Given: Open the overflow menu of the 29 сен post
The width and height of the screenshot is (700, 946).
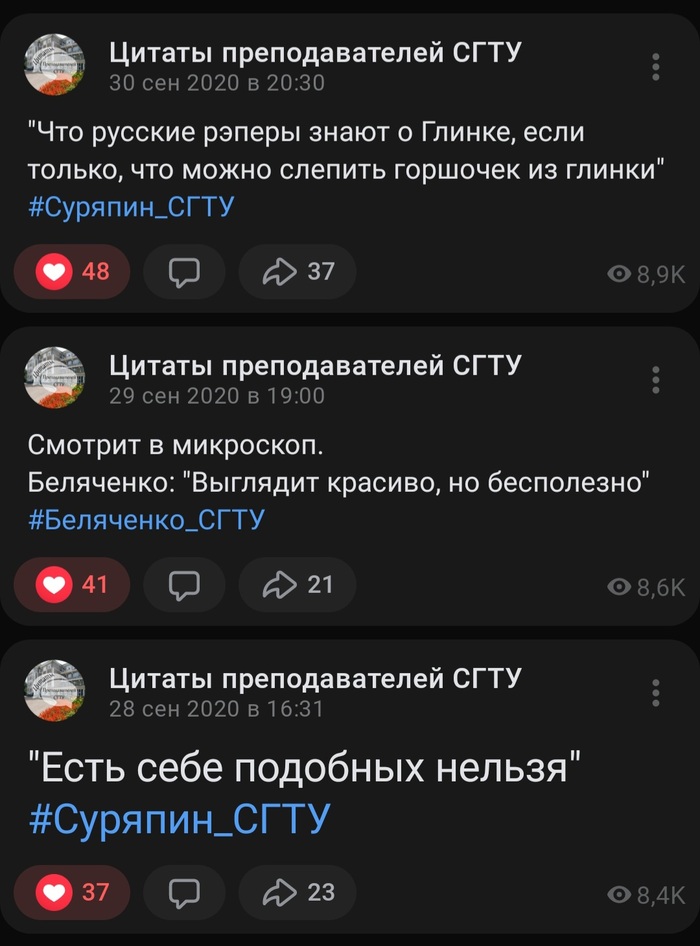Looking at the screenshot, I should click(x=656, y=379).
